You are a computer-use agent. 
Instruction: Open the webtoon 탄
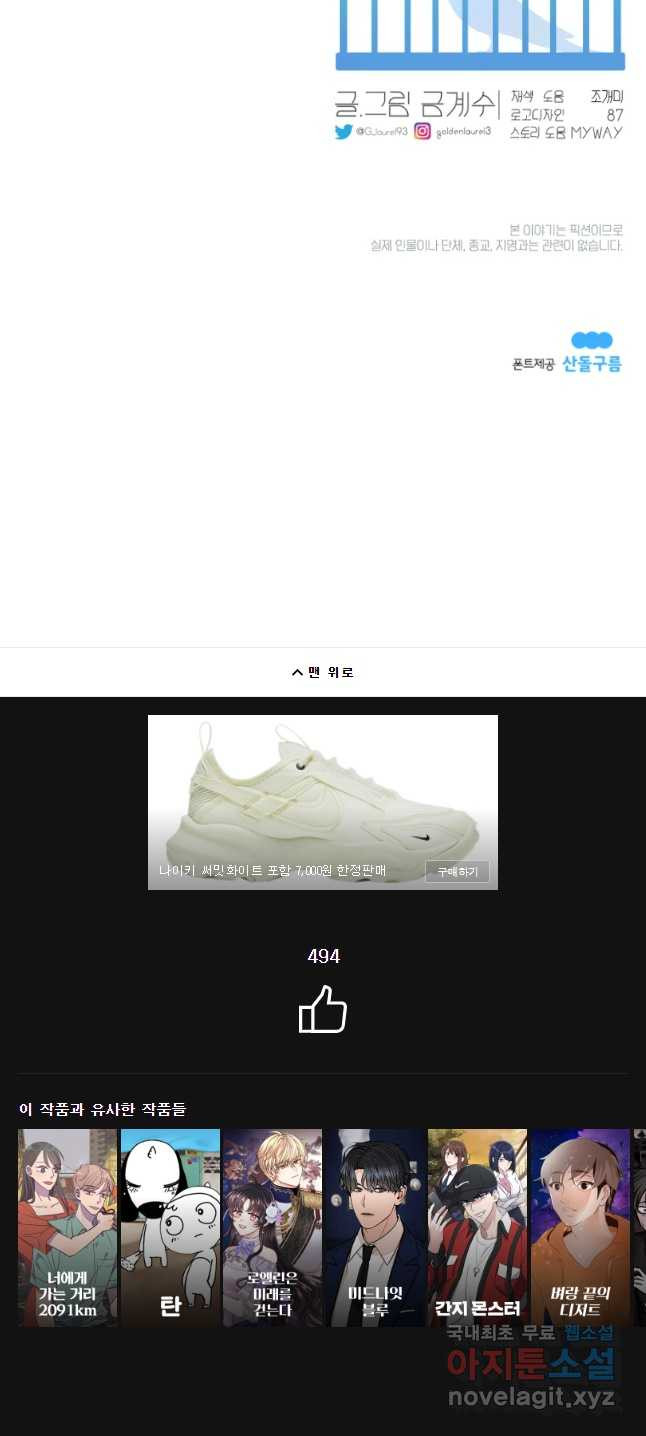pyautogui.click(x=170, y=1227)
